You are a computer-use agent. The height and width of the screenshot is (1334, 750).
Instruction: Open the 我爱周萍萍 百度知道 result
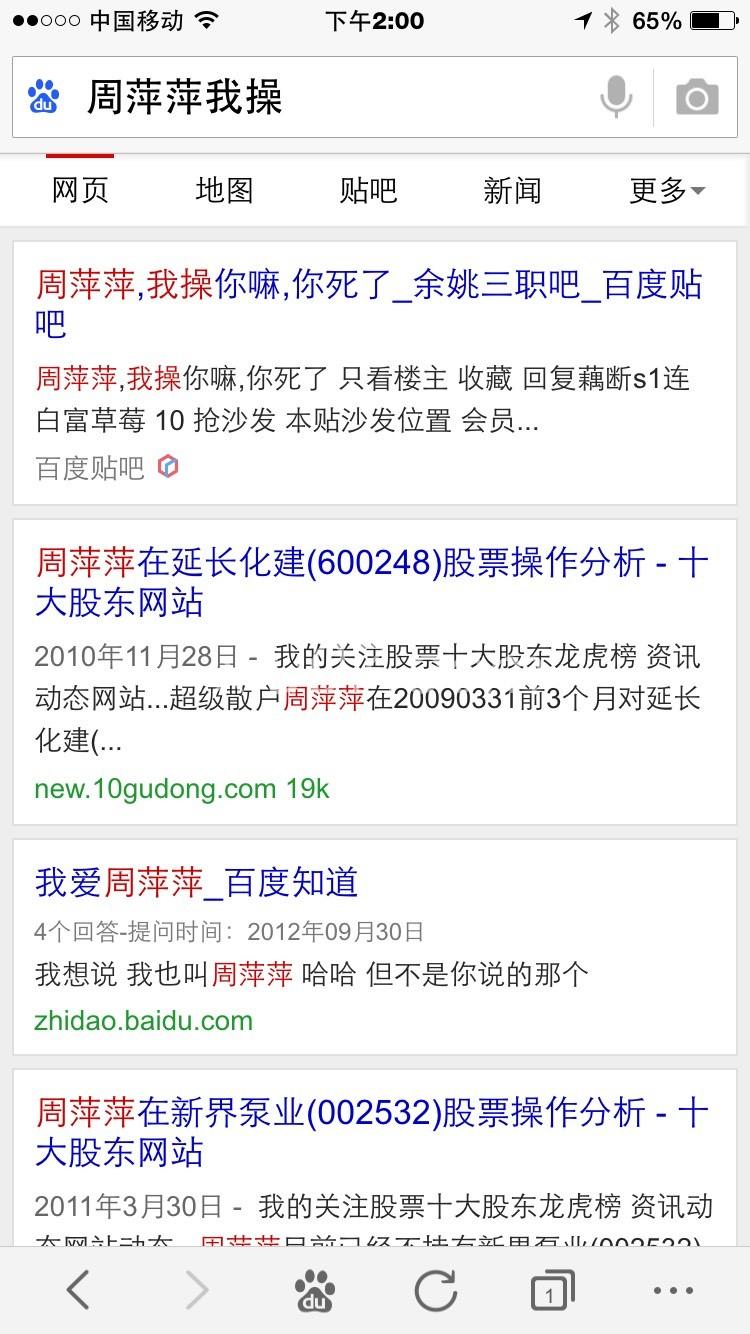196,883
